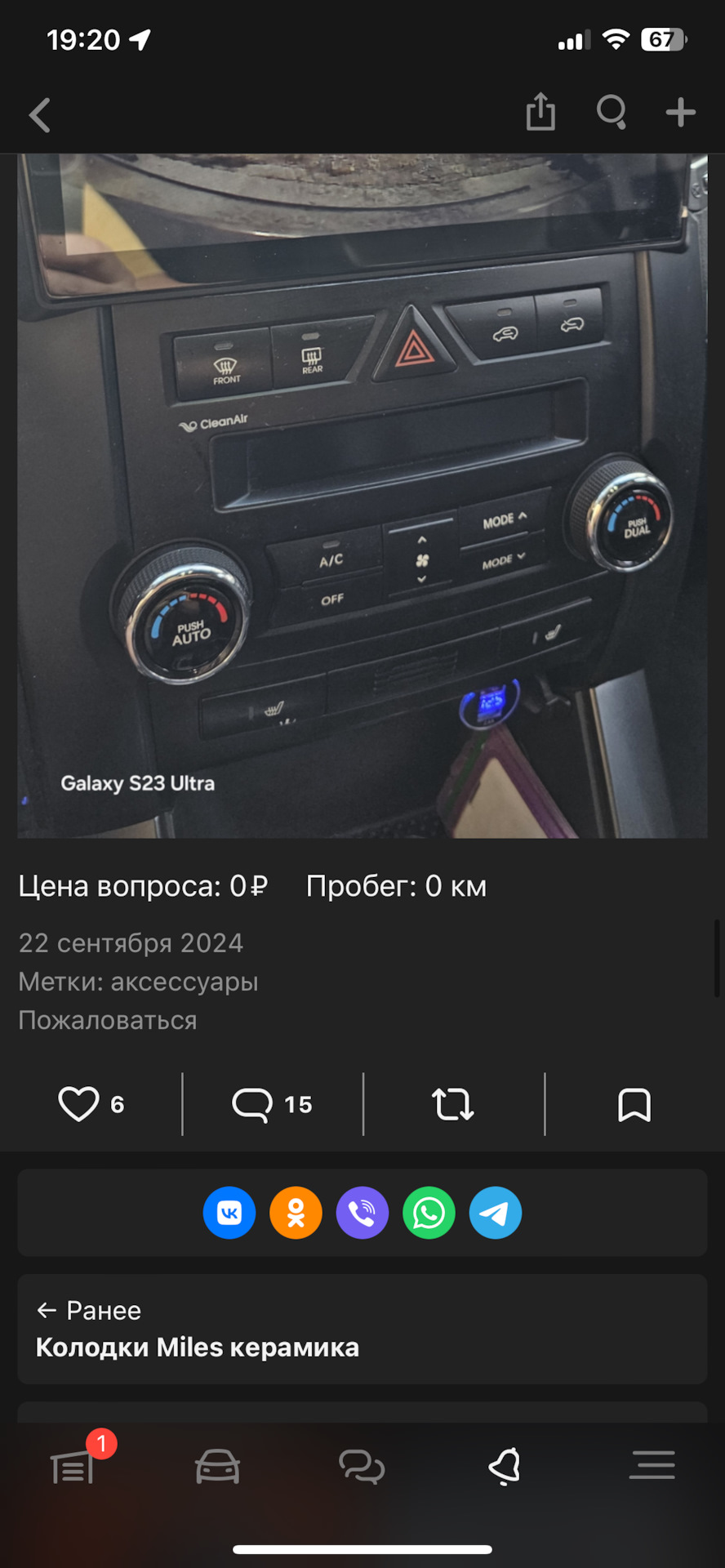725x1568 pixels.
Task: Open search from the top bar
Action: [x=612, y=112]
